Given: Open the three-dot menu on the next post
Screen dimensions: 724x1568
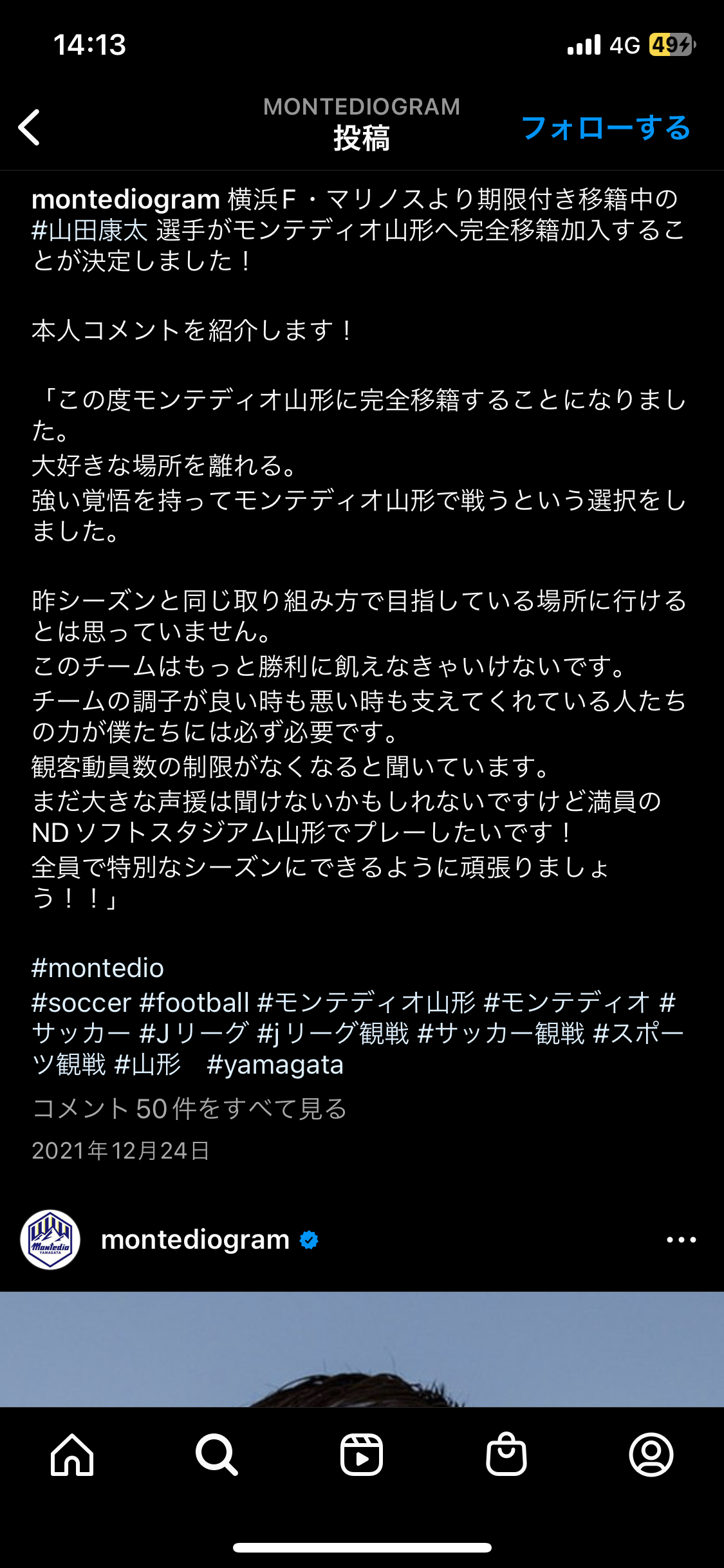Looking at the screenshot, I should tap(681, 1240).
